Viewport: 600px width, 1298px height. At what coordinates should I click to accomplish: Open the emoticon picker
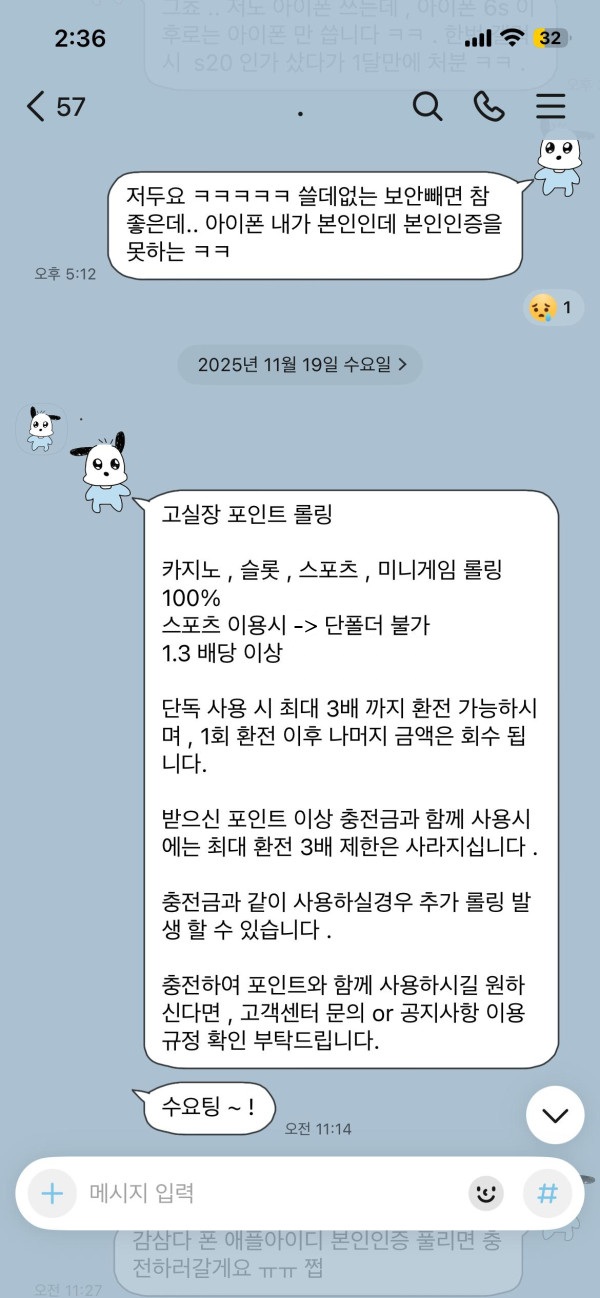coord(486,1193)
